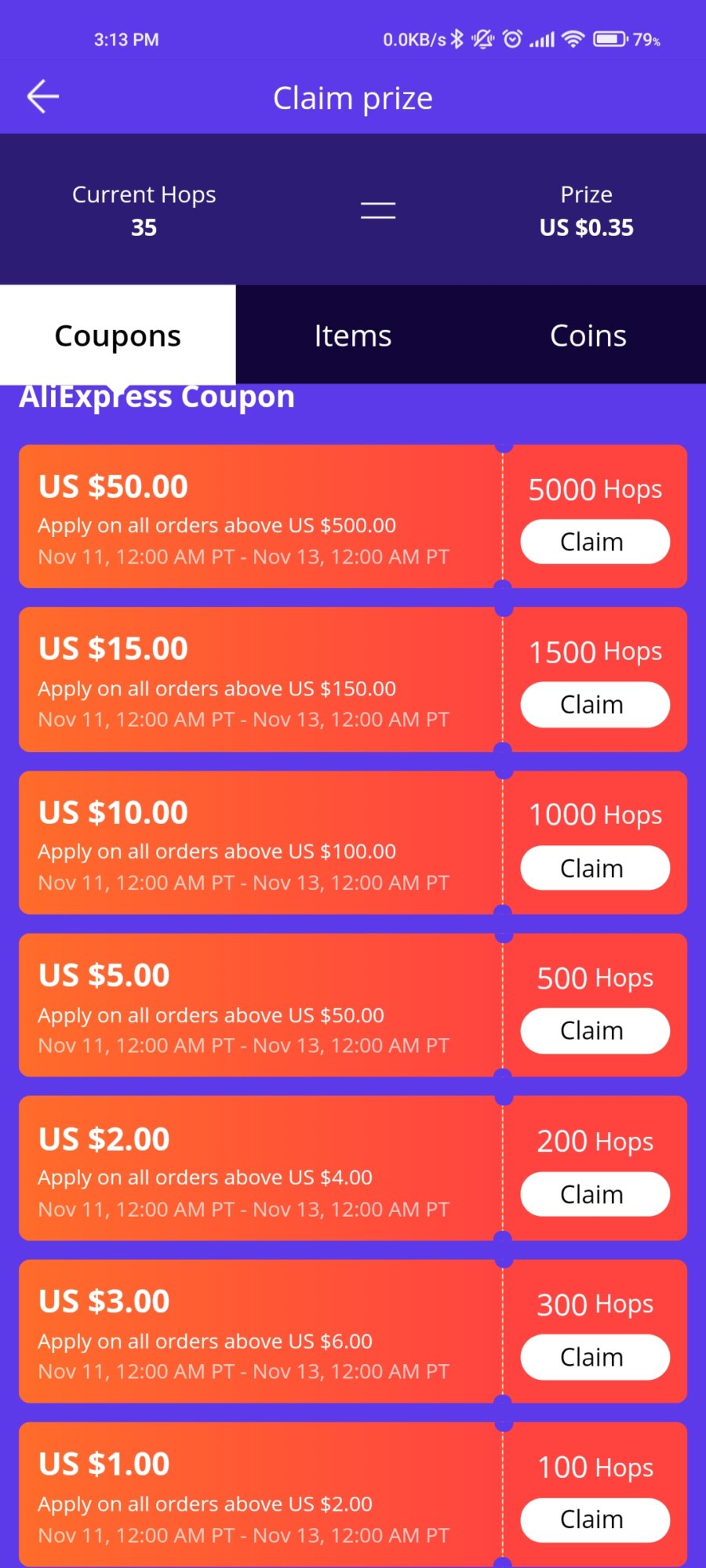This screenshot has width=706, height=1568.
Task: Switch to the Coins tab
Action: [x=588, y=335]
